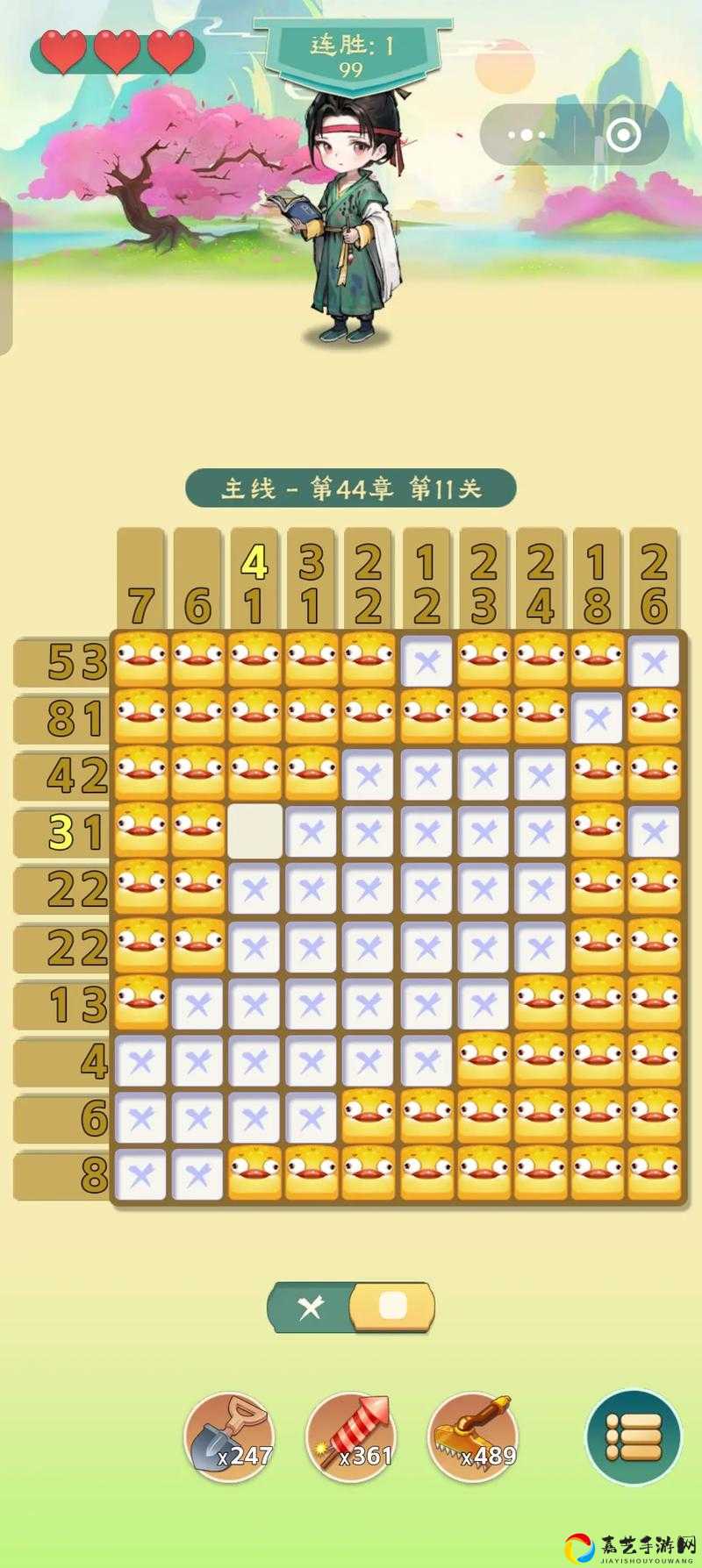Viewport: 702px width, 1568px height.
Task: Use the shovel tool x247
Action: [x=230, y=1438]
